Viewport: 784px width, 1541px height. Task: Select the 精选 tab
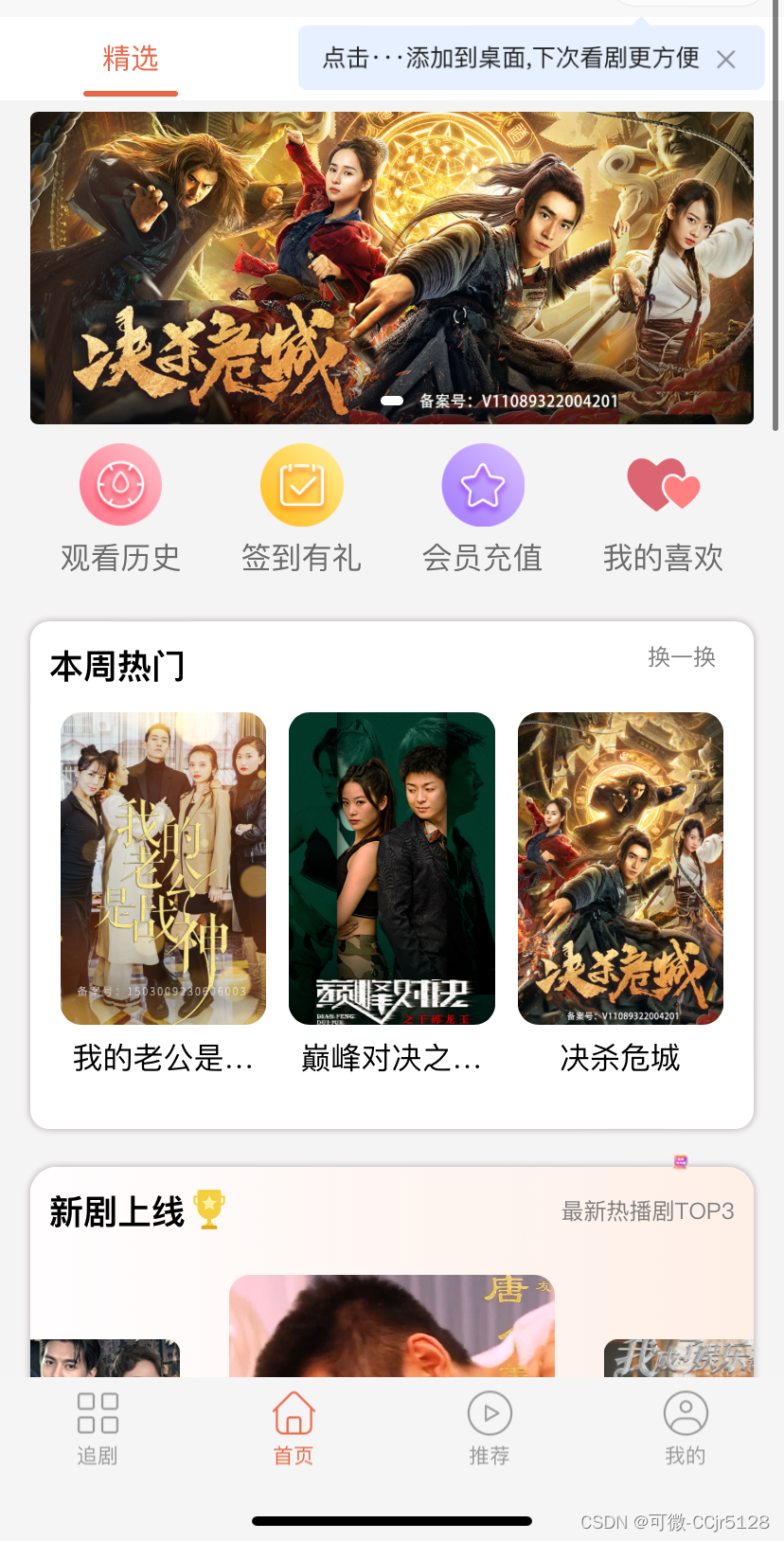pos(131,59)
